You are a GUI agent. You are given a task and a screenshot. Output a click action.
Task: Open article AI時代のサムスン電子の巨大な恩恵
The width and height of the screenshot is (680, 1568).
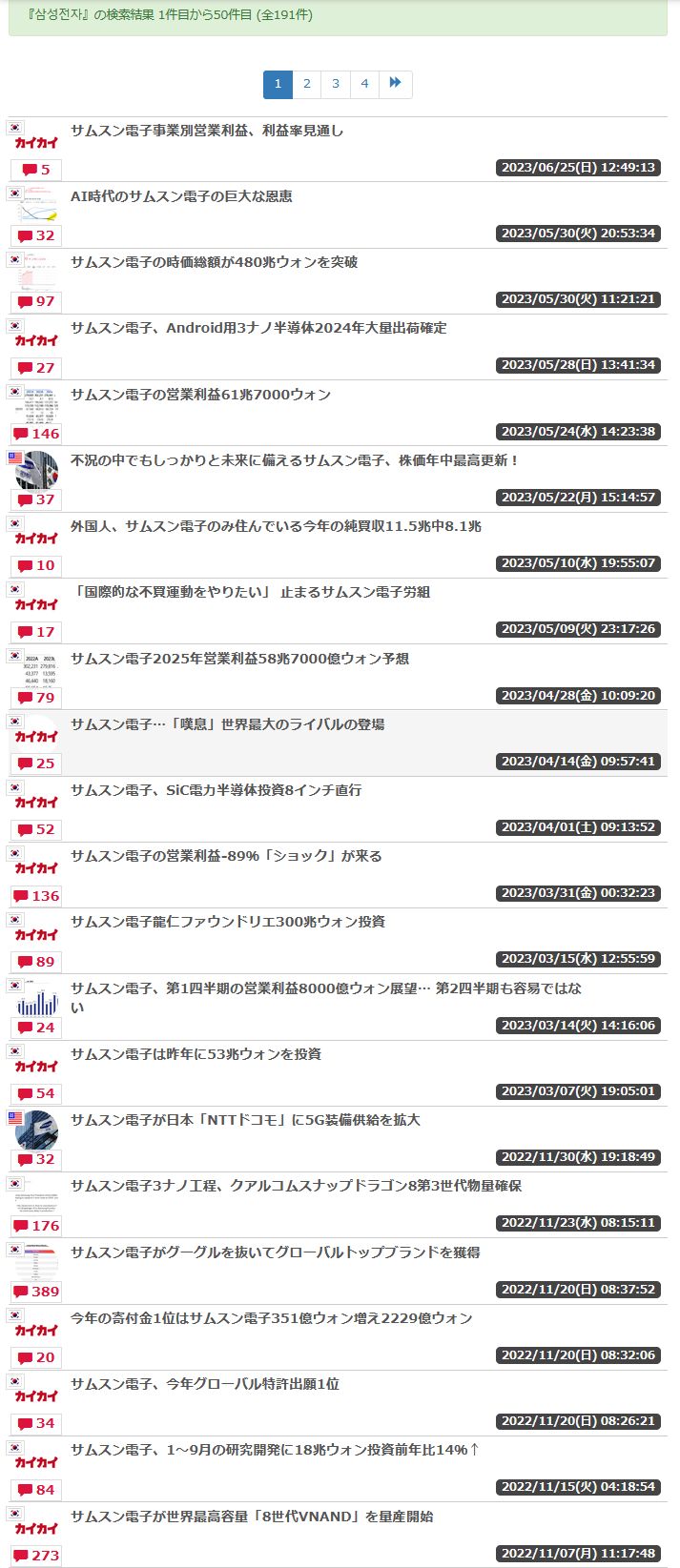click(x=181, y=196)
